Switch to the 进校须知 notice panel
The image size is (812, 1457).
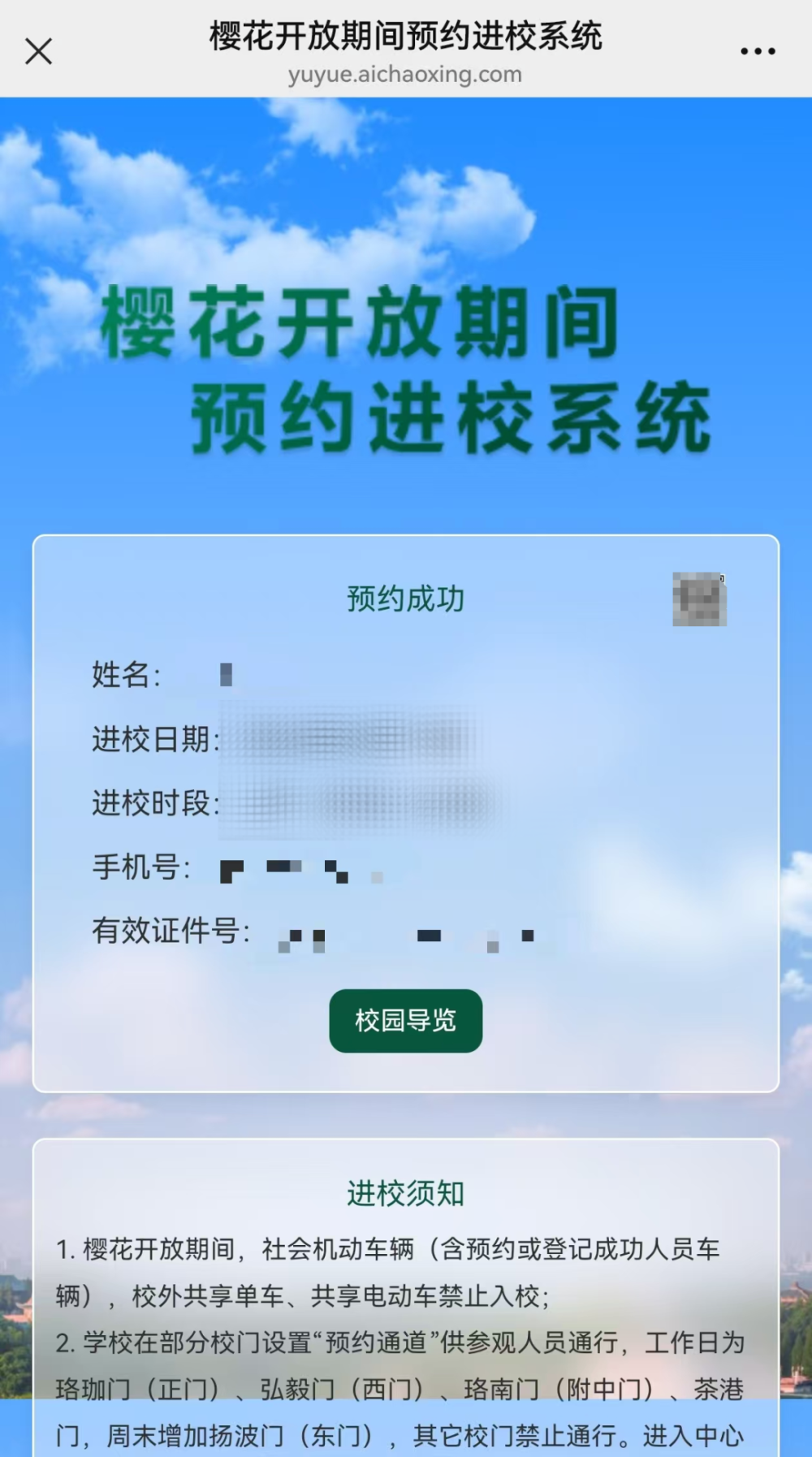pos(405,1299)
